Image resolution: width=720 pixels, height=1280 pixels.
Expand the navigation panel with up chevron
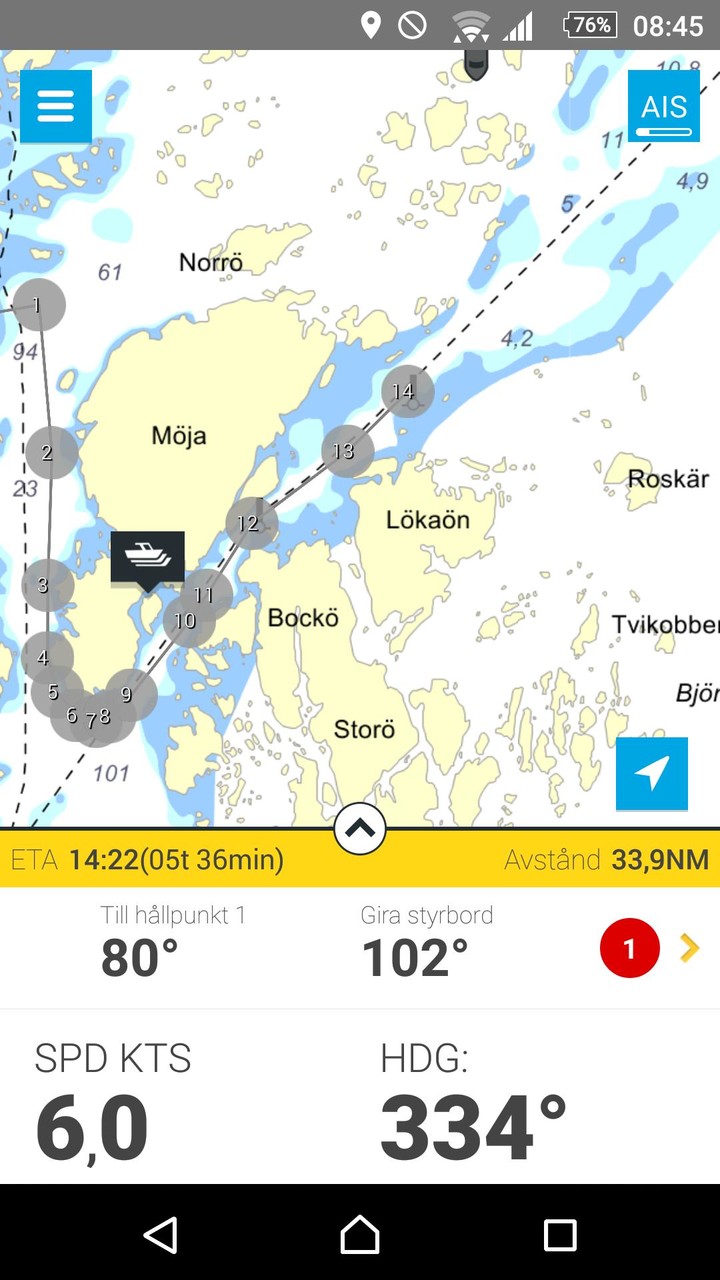360,827
